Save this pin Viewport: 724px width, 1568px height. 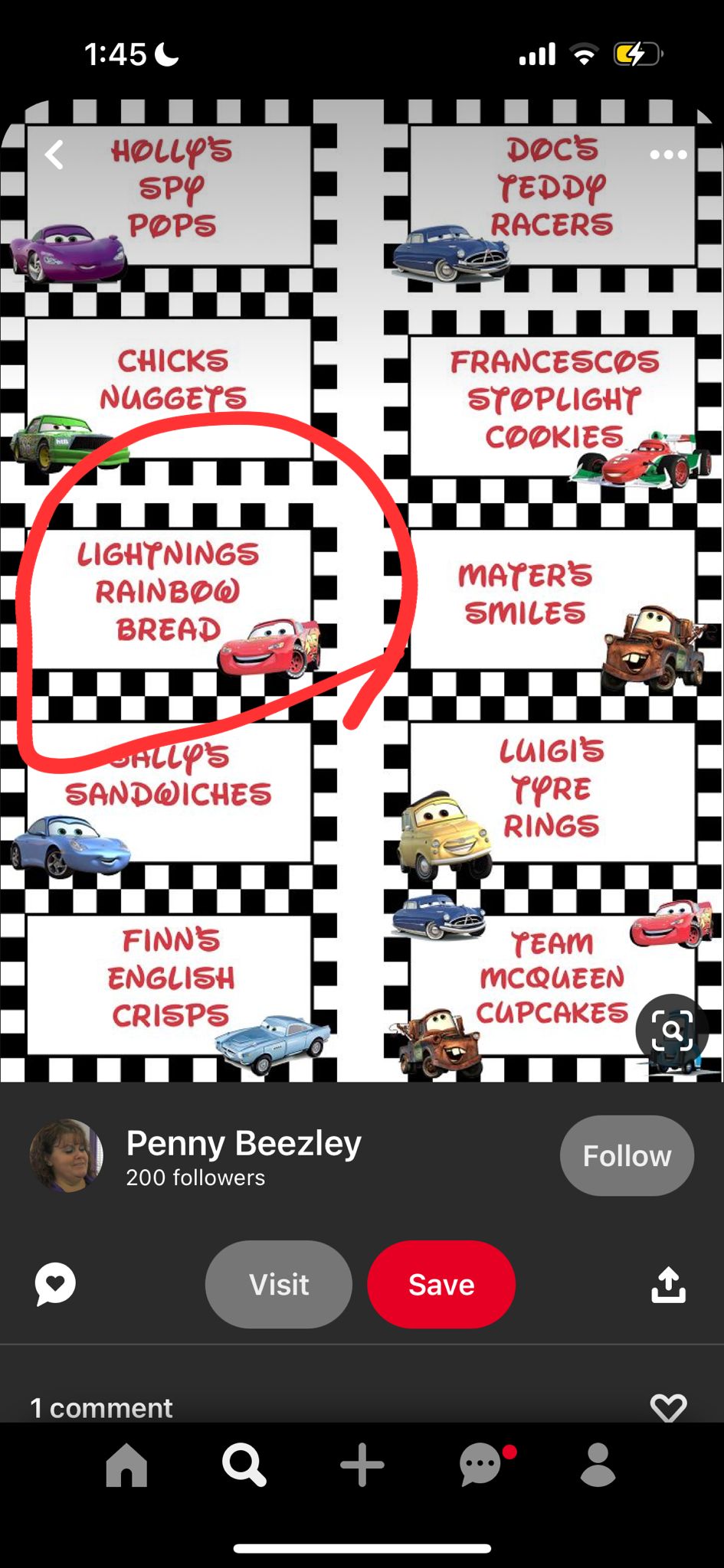[441, 1284]
